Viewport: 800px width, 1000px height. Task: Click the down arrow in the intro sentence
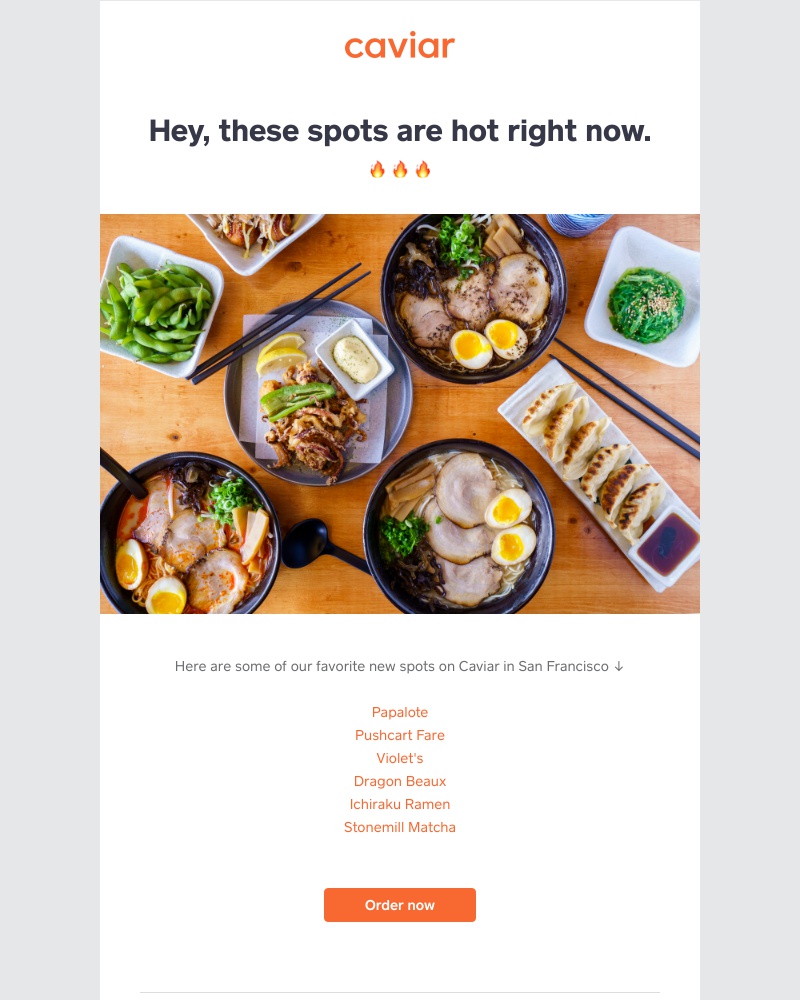[x=618, y=666]
